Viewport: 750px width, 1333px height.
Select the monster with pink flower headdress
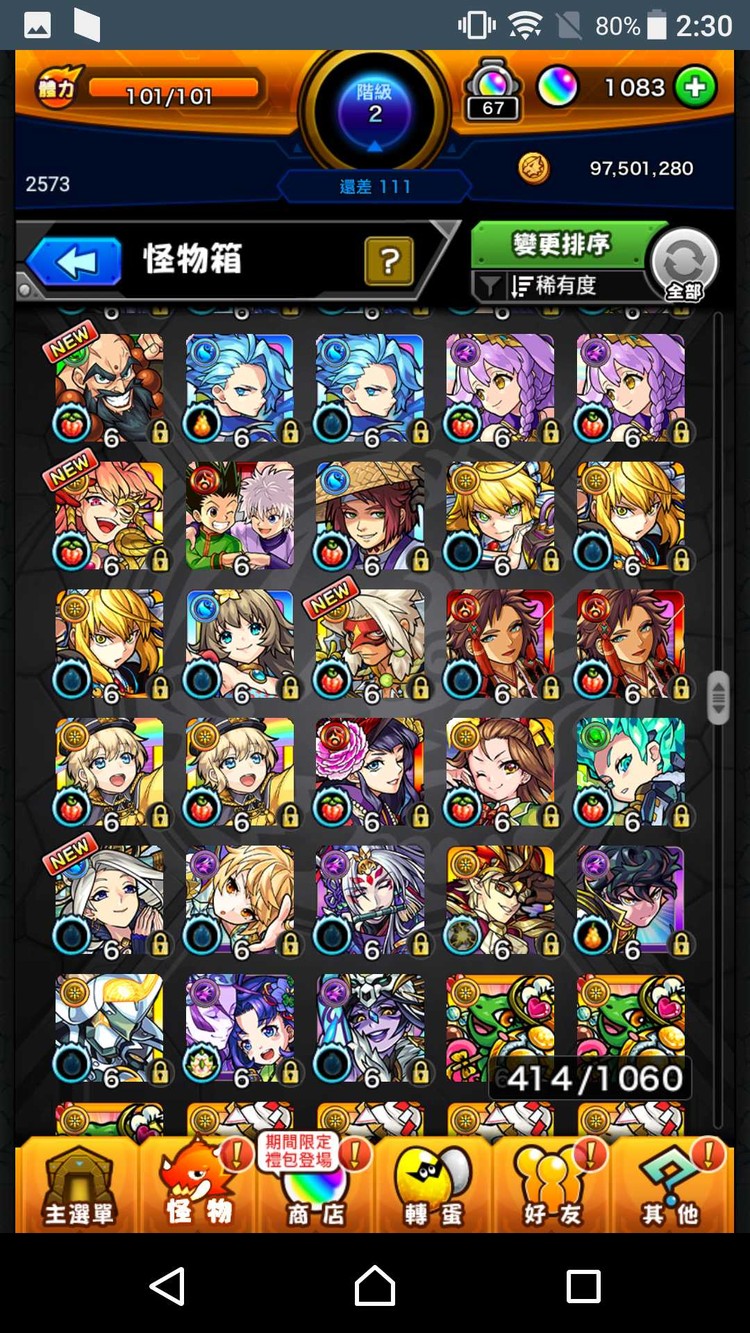tap(370, 773)
